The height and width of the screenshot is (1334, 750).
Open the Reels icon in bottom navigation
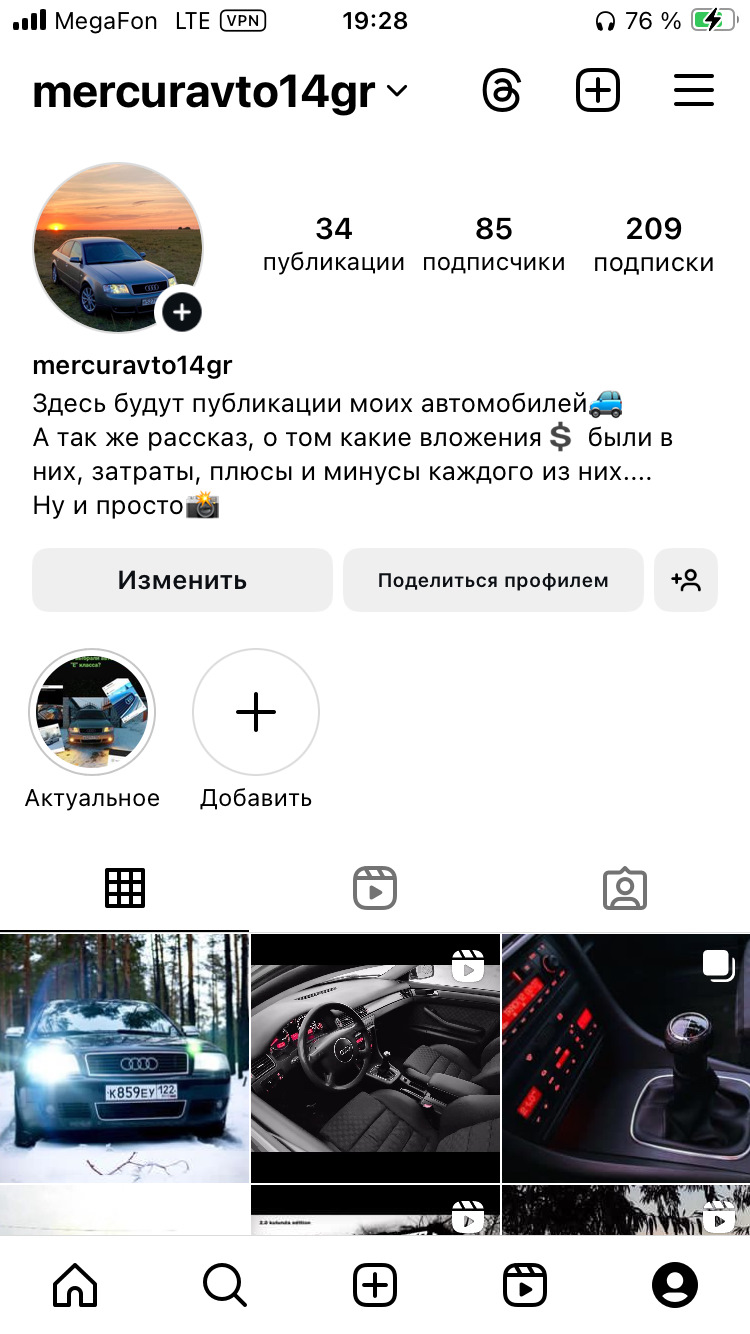tap(524, 1284)
